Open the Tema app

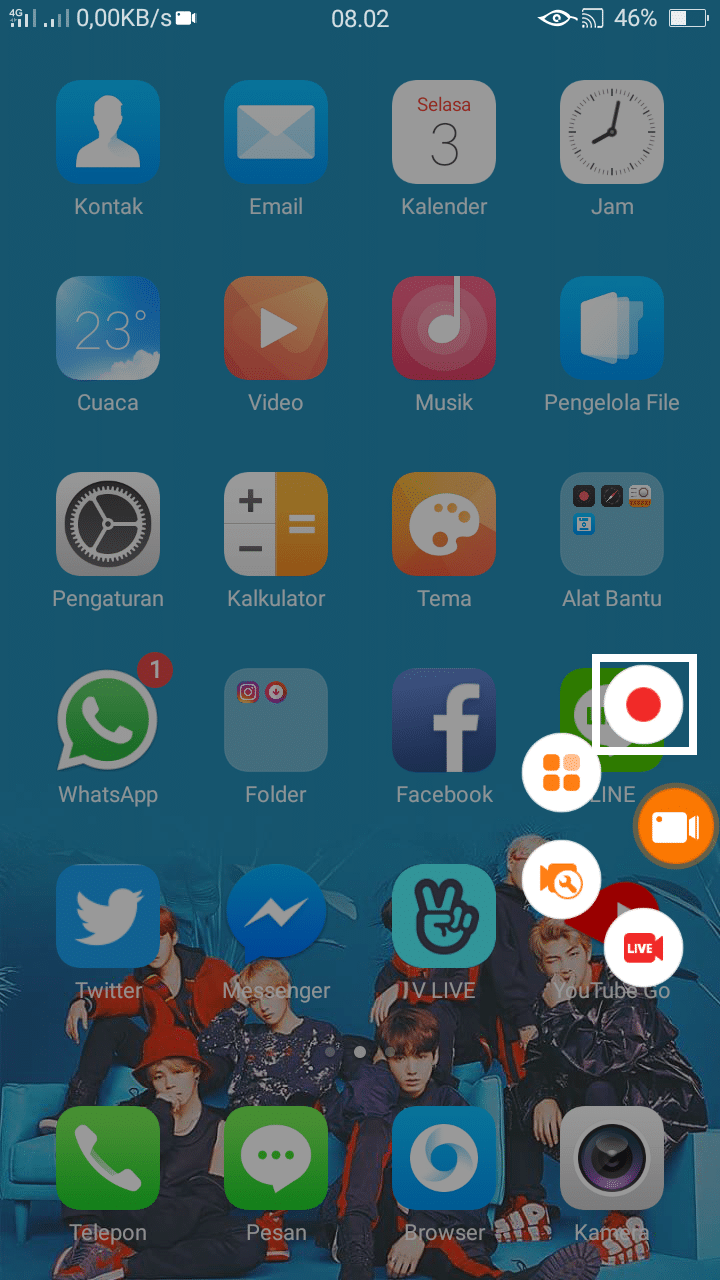tap(444, 524)
